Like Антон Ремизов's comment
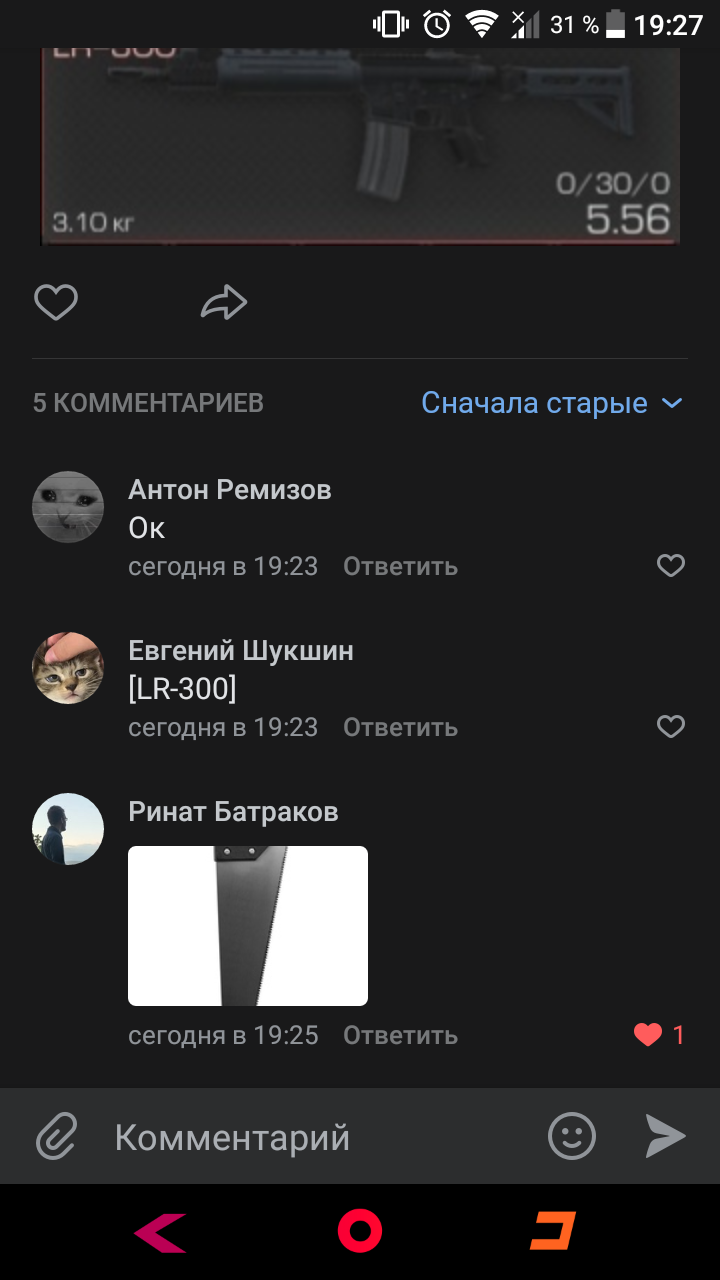The image size is (720, 1280). tap(670, 566)
